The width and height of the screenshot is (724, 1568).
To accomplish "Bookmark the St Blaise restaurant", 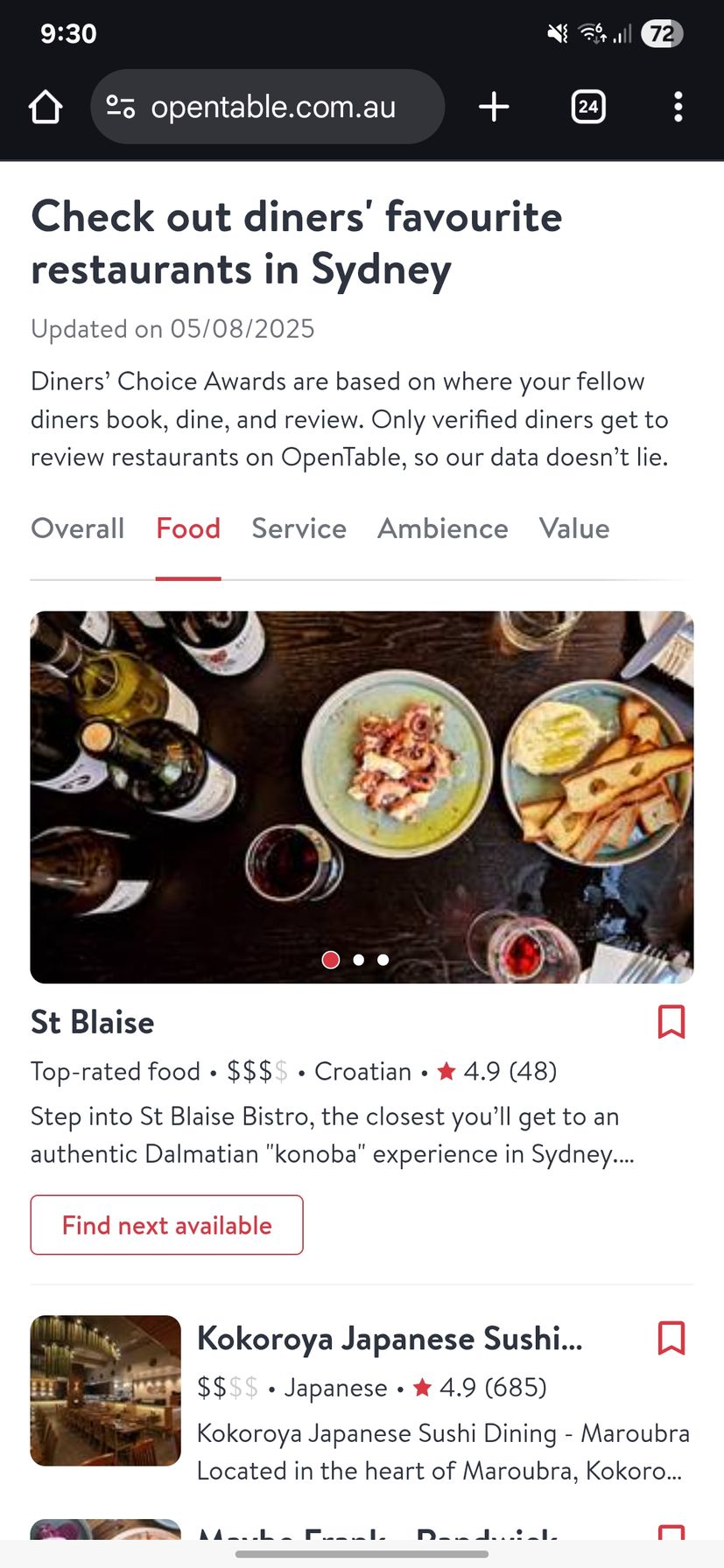I will tap(671, 1021).
